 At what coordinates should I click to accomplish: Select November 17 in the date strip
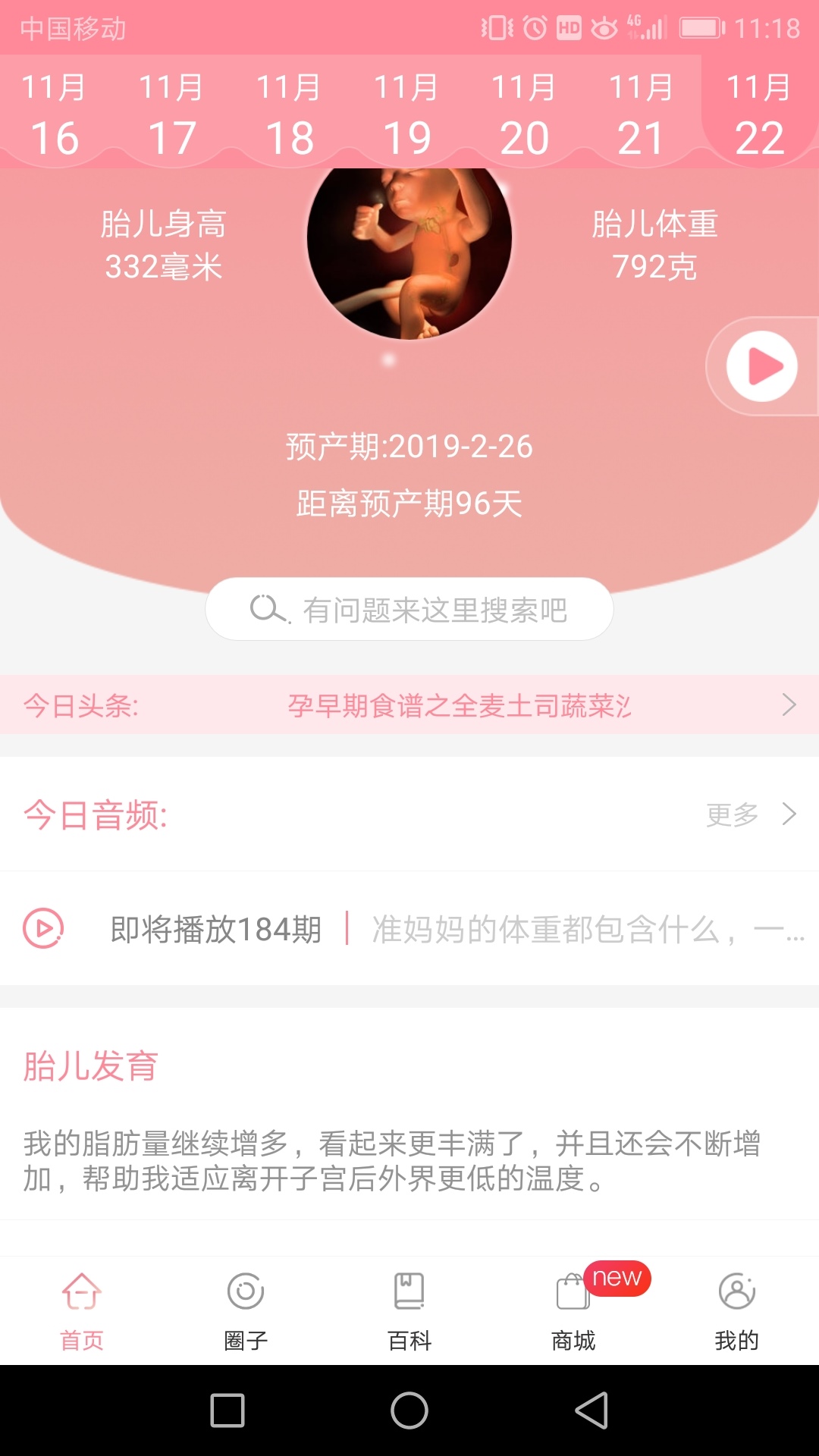click(172, 114)
